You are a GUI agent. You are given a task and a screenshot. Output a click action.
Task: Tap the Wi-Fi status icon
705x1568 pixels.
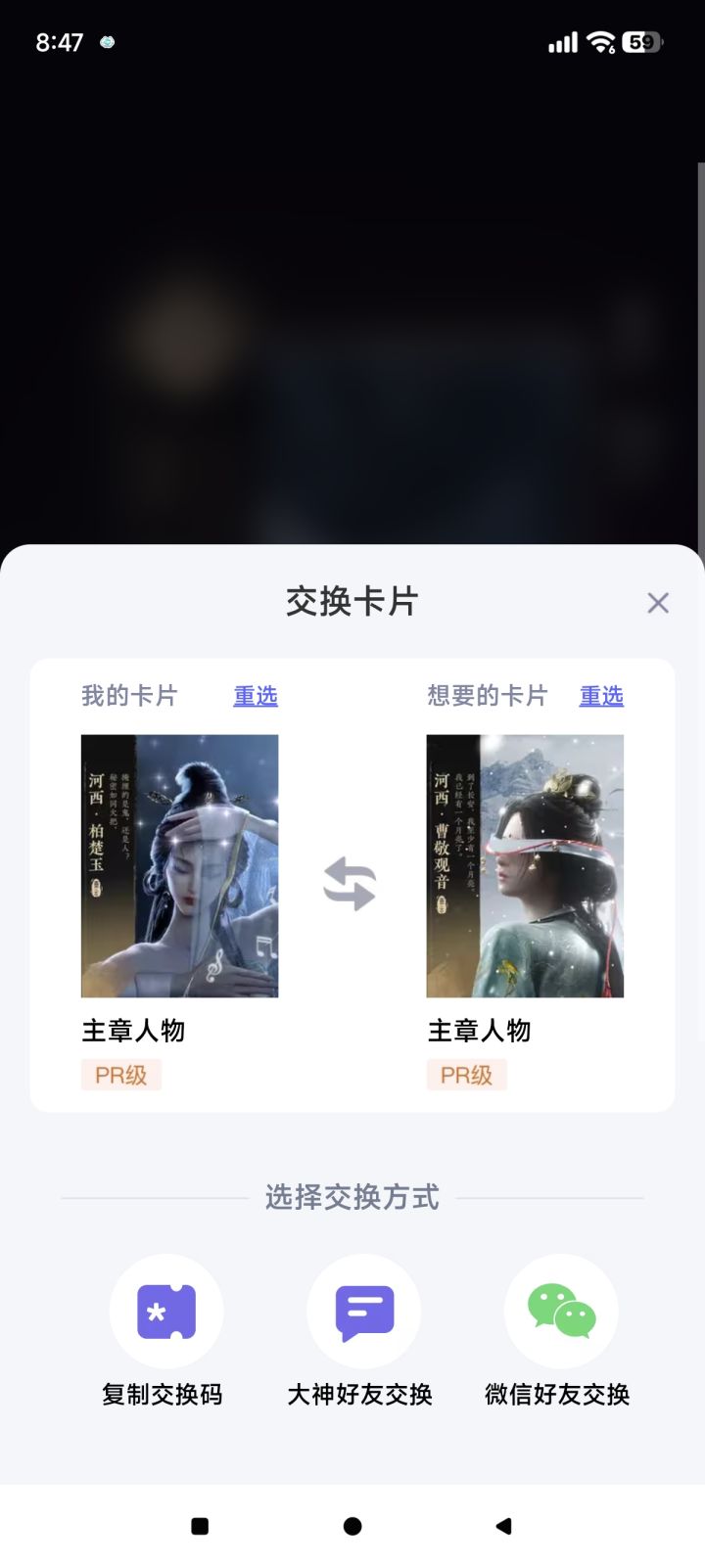[x=598, y=42]
